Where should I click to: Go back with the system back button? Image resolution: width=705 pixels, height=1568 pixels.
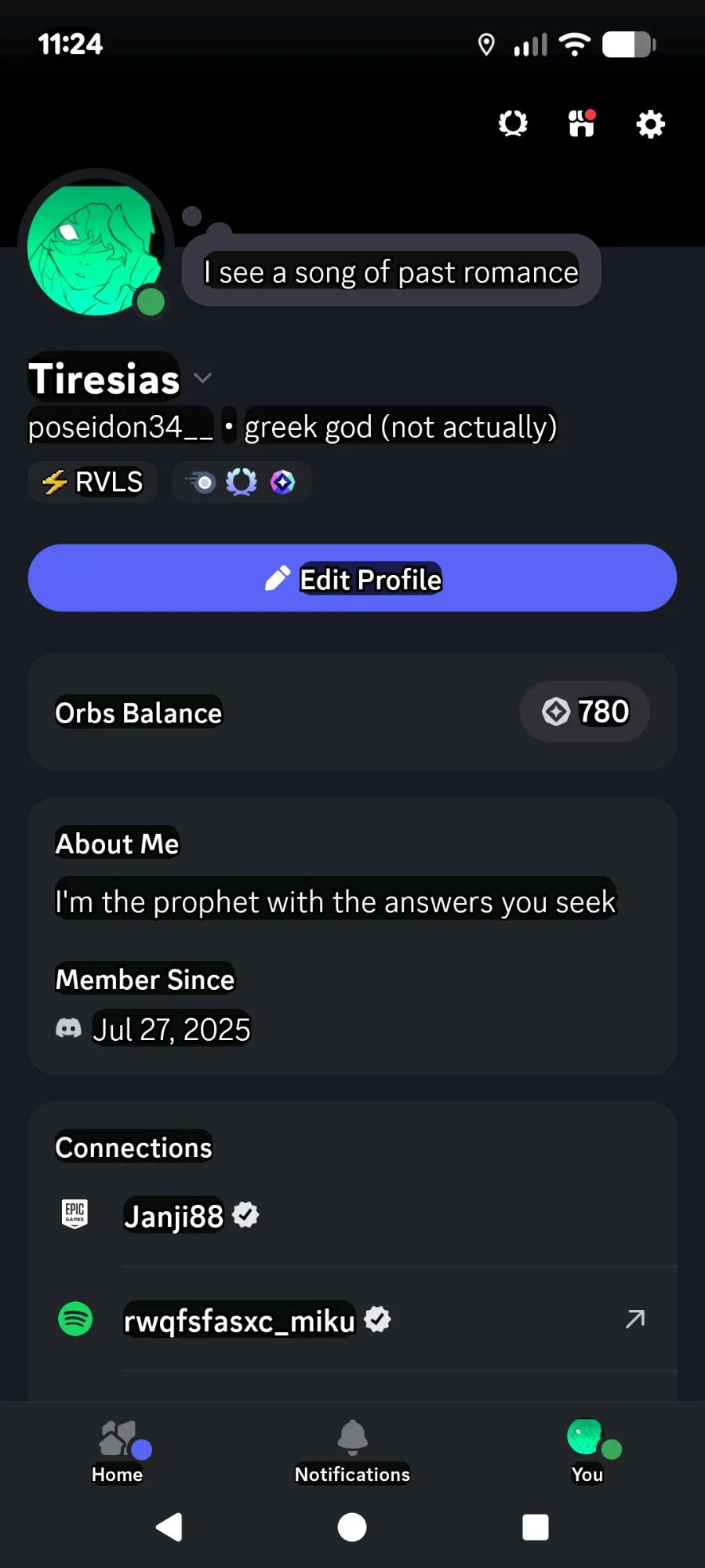pos(169,1527)
